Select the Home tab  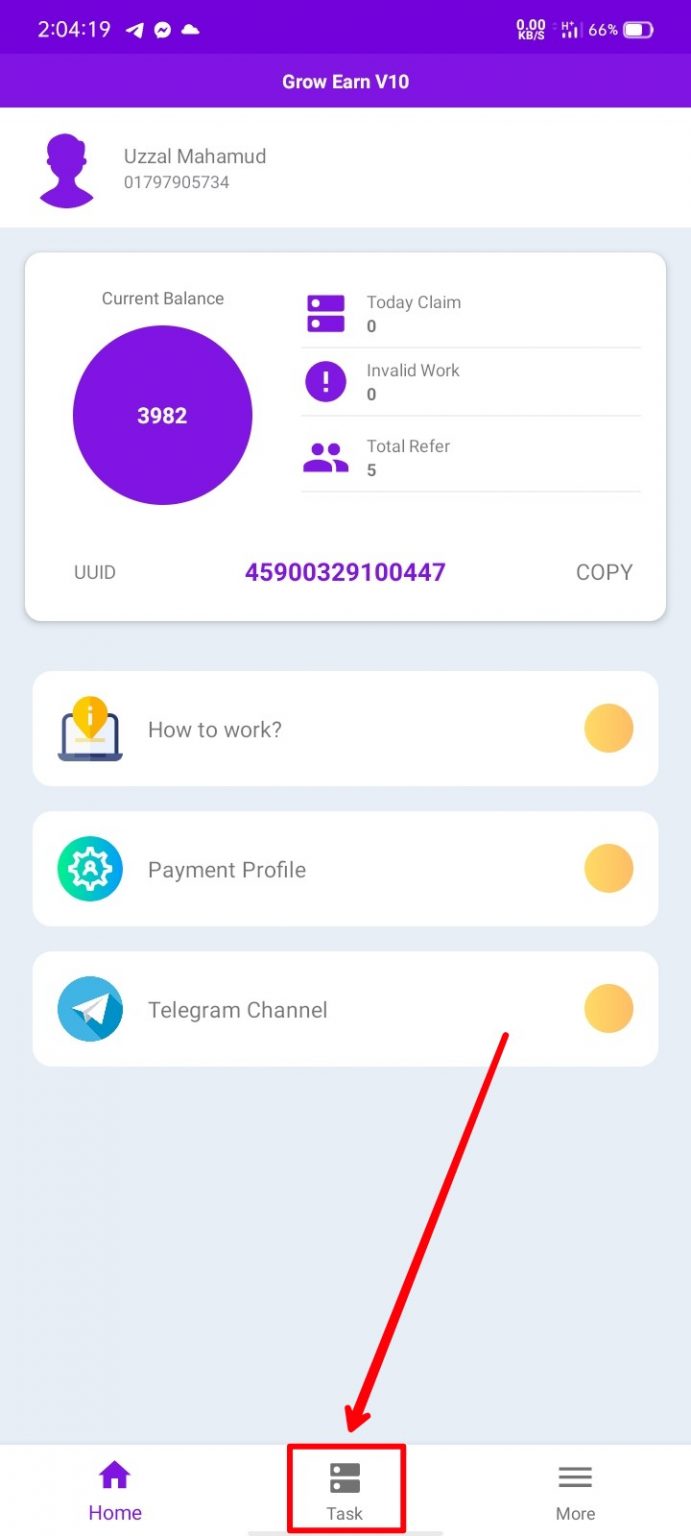(x=115, y=1489)
